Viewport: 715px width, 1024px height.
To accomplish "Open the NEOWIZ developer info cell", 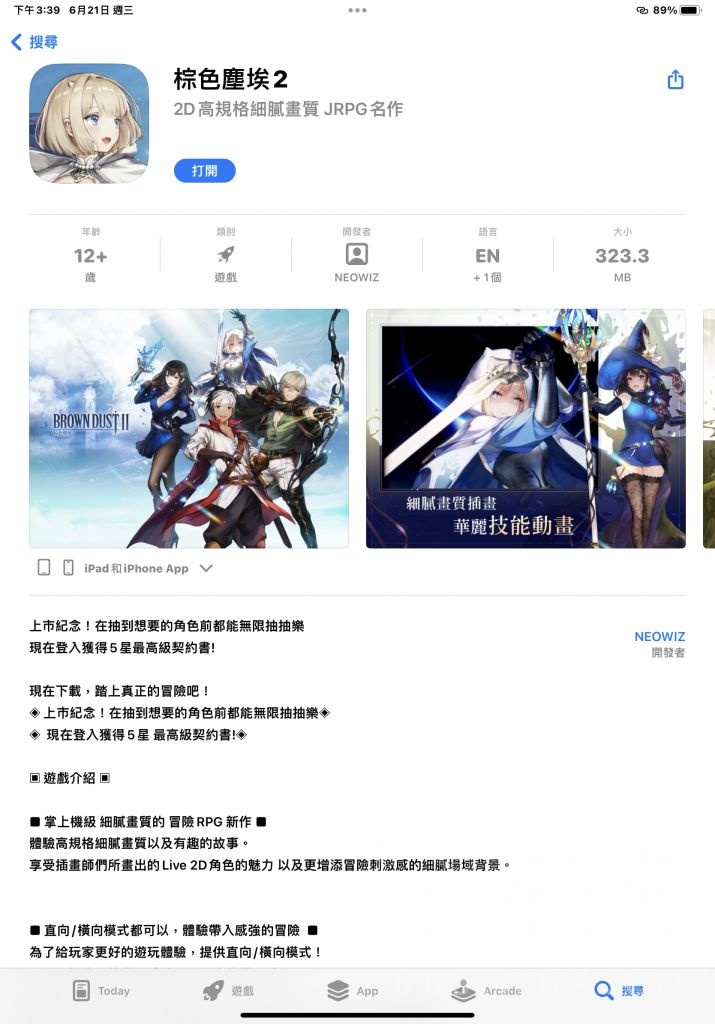I will click(356, 256).
